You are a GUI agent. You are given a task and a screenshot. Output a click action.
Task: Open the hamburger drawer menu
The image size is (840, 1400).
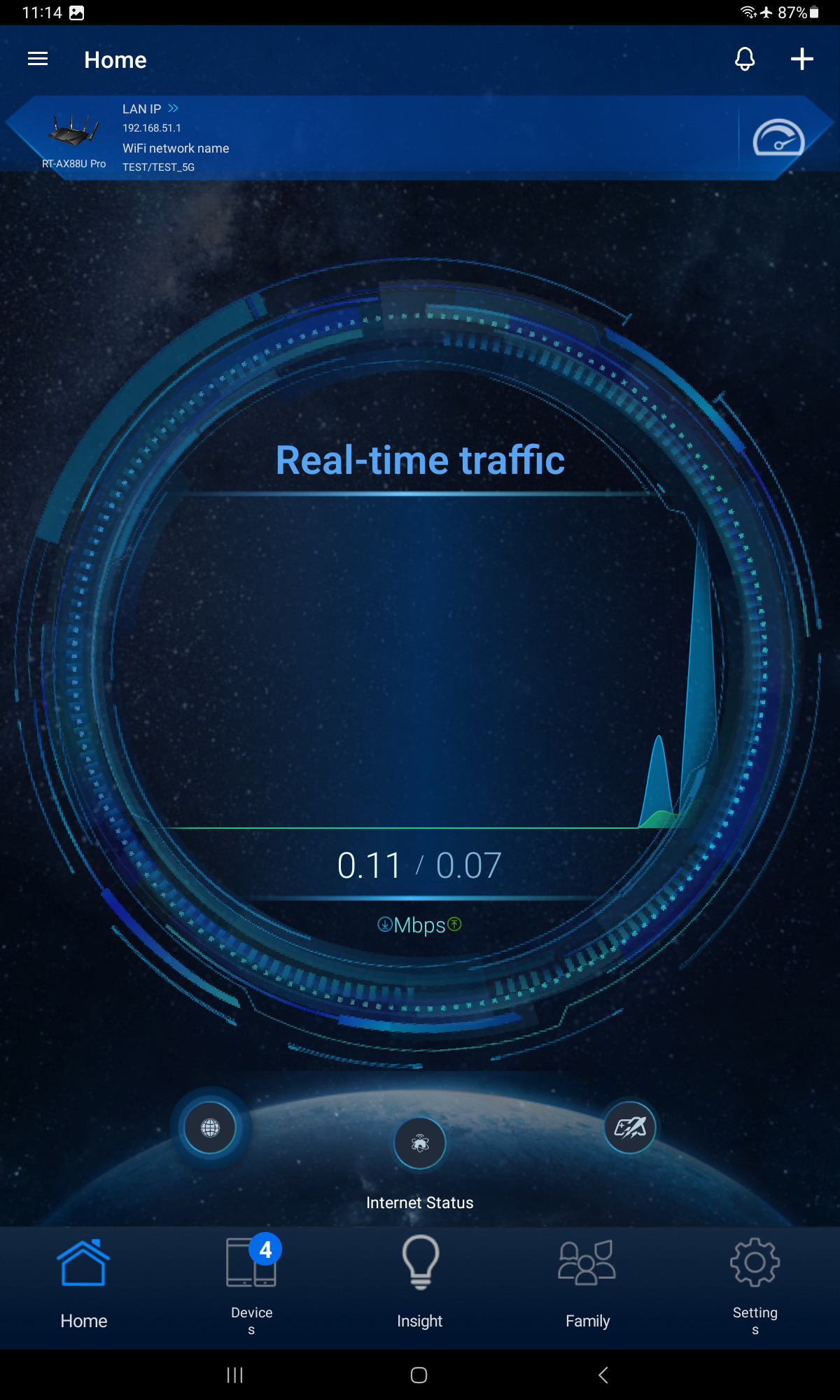pos(38,59)
